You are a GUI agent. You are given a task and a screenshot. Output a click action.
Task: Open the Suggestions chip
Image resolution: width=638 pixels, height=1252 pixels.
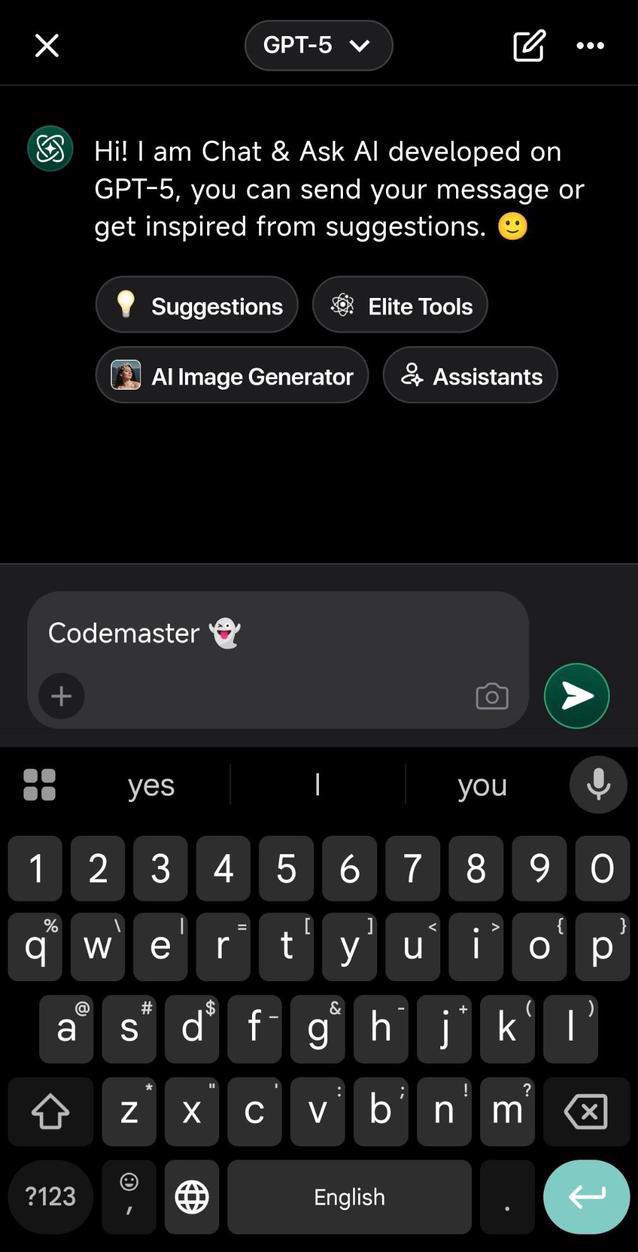197,306
